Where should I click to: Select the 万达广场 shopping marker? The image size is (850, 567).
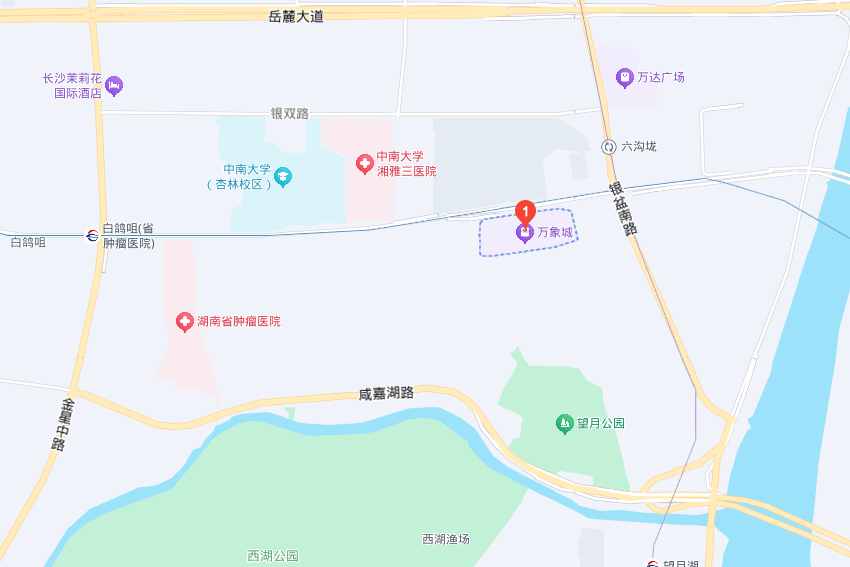624,77
